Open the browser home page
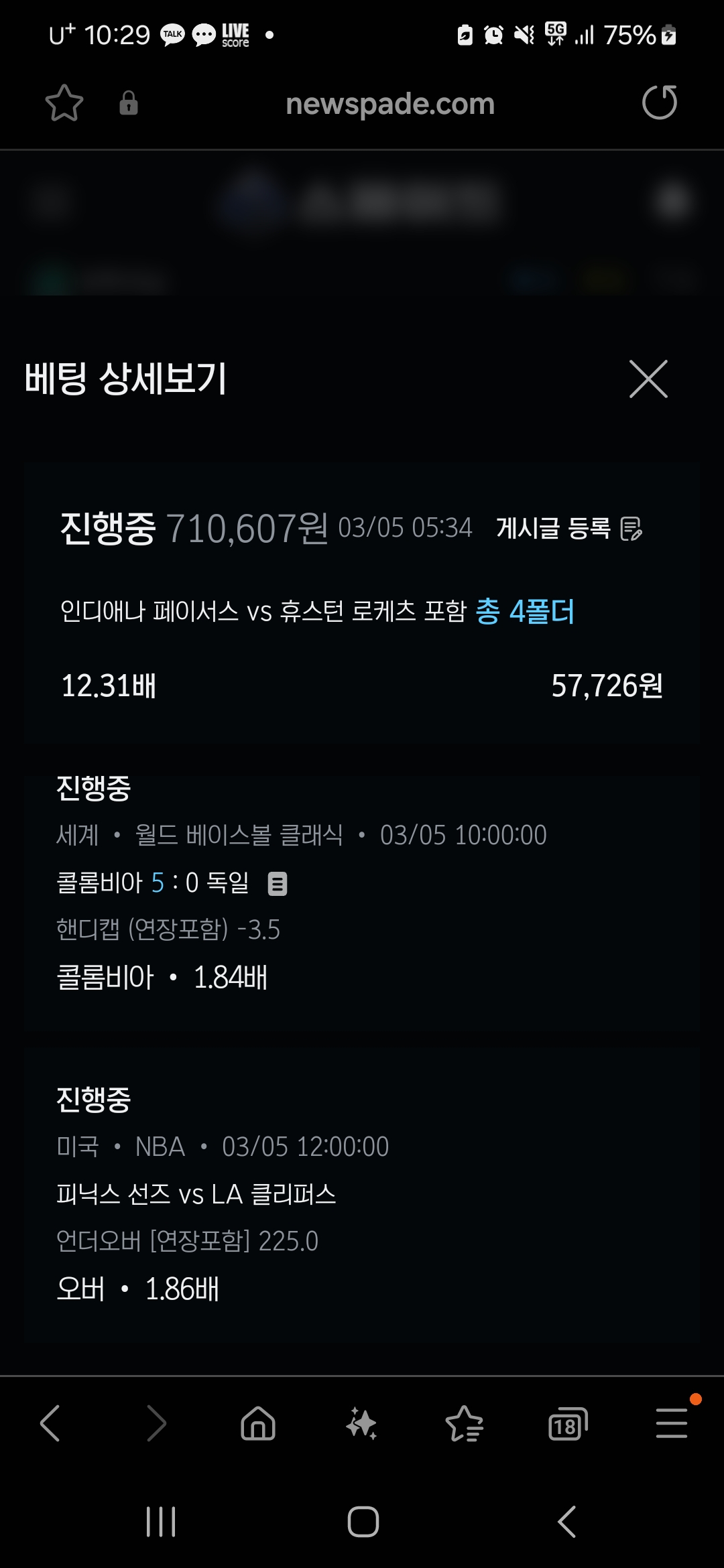This screenshot has height=1568, width=724. pos(258,1423)
